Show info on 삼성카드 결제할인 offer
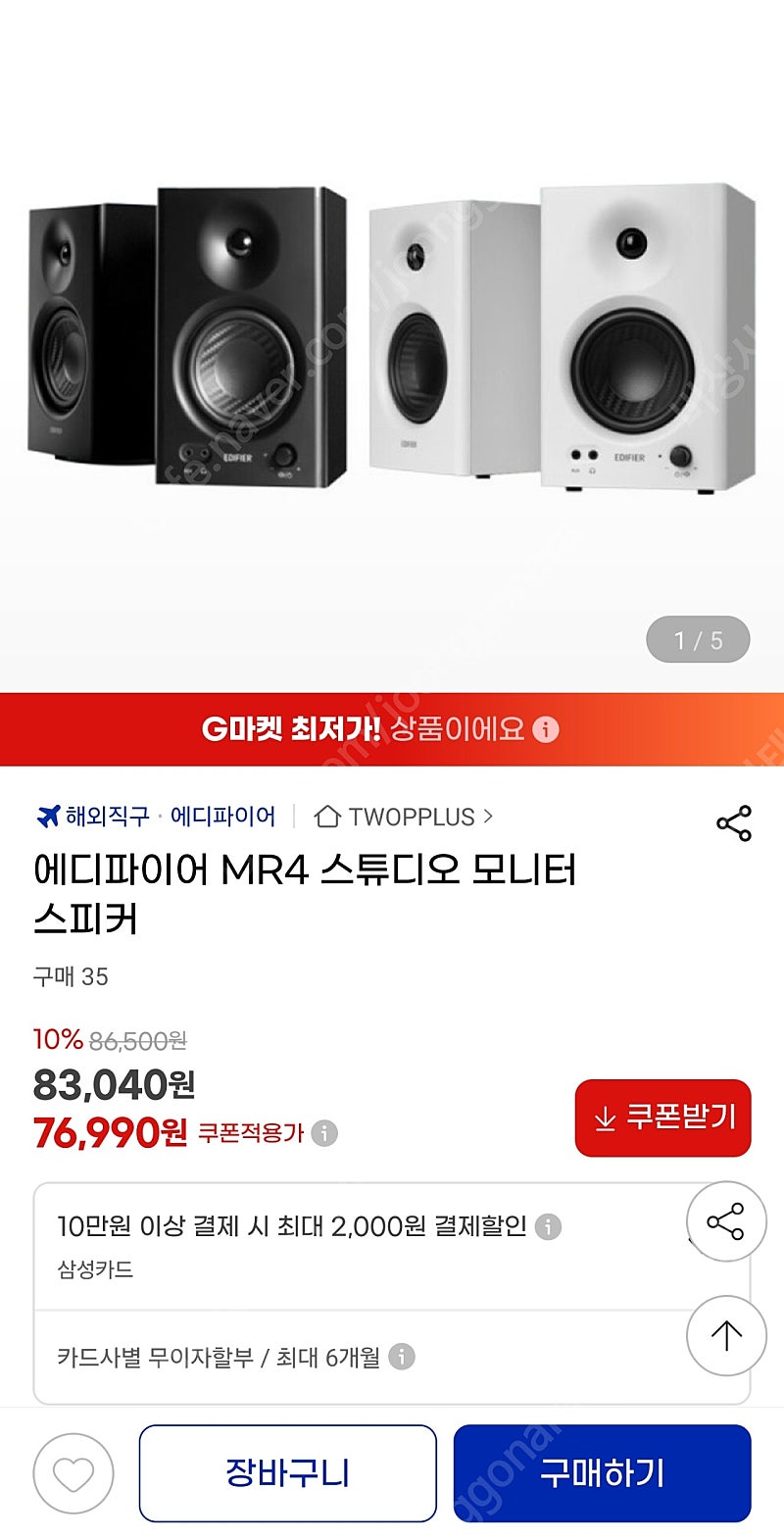The height and width of the screenshot is (1540, 784). pyautogui.click(x=549, y=1226)
